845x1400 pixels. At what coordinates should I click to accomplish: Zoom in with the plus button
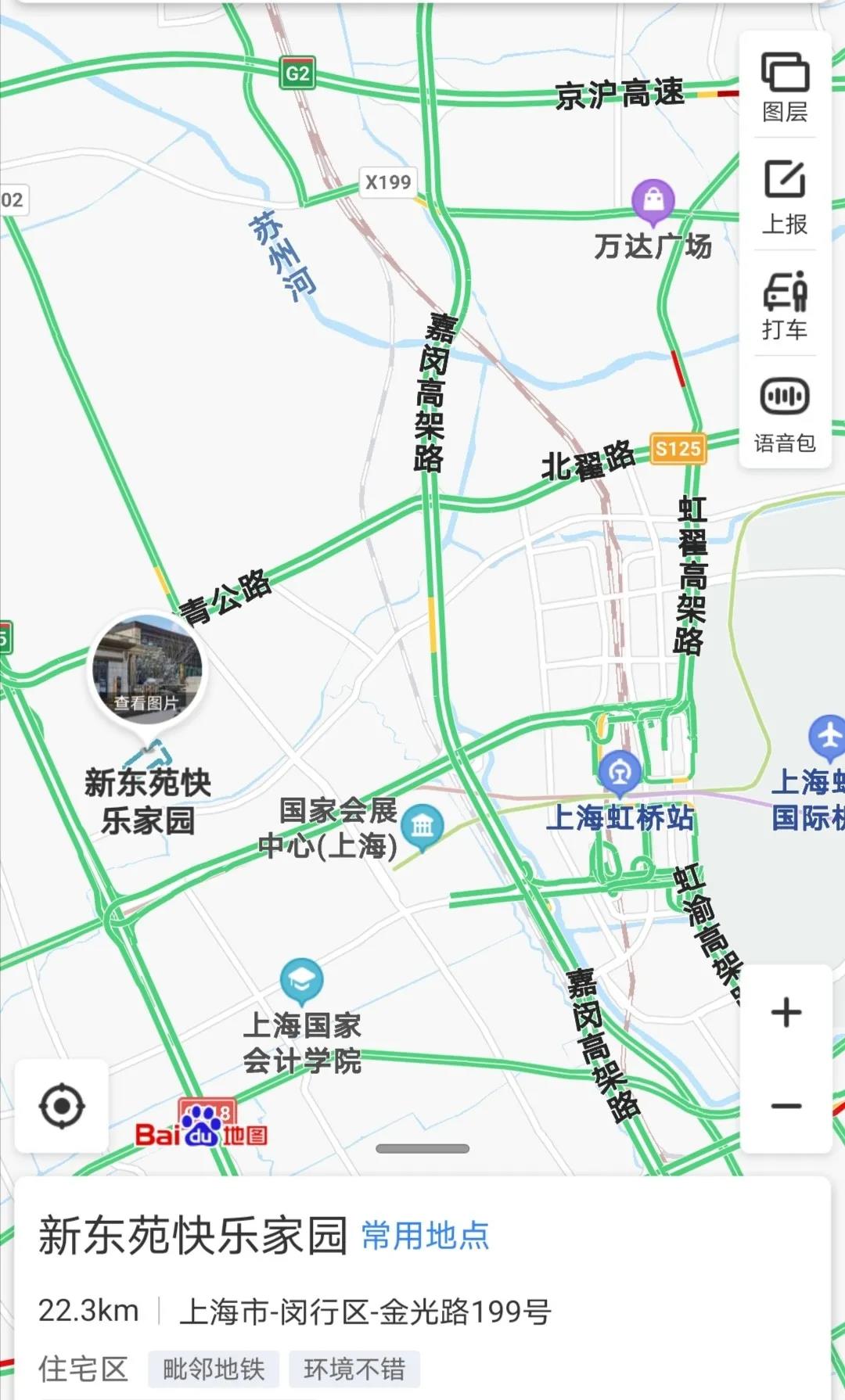[x=786, y=1012]
